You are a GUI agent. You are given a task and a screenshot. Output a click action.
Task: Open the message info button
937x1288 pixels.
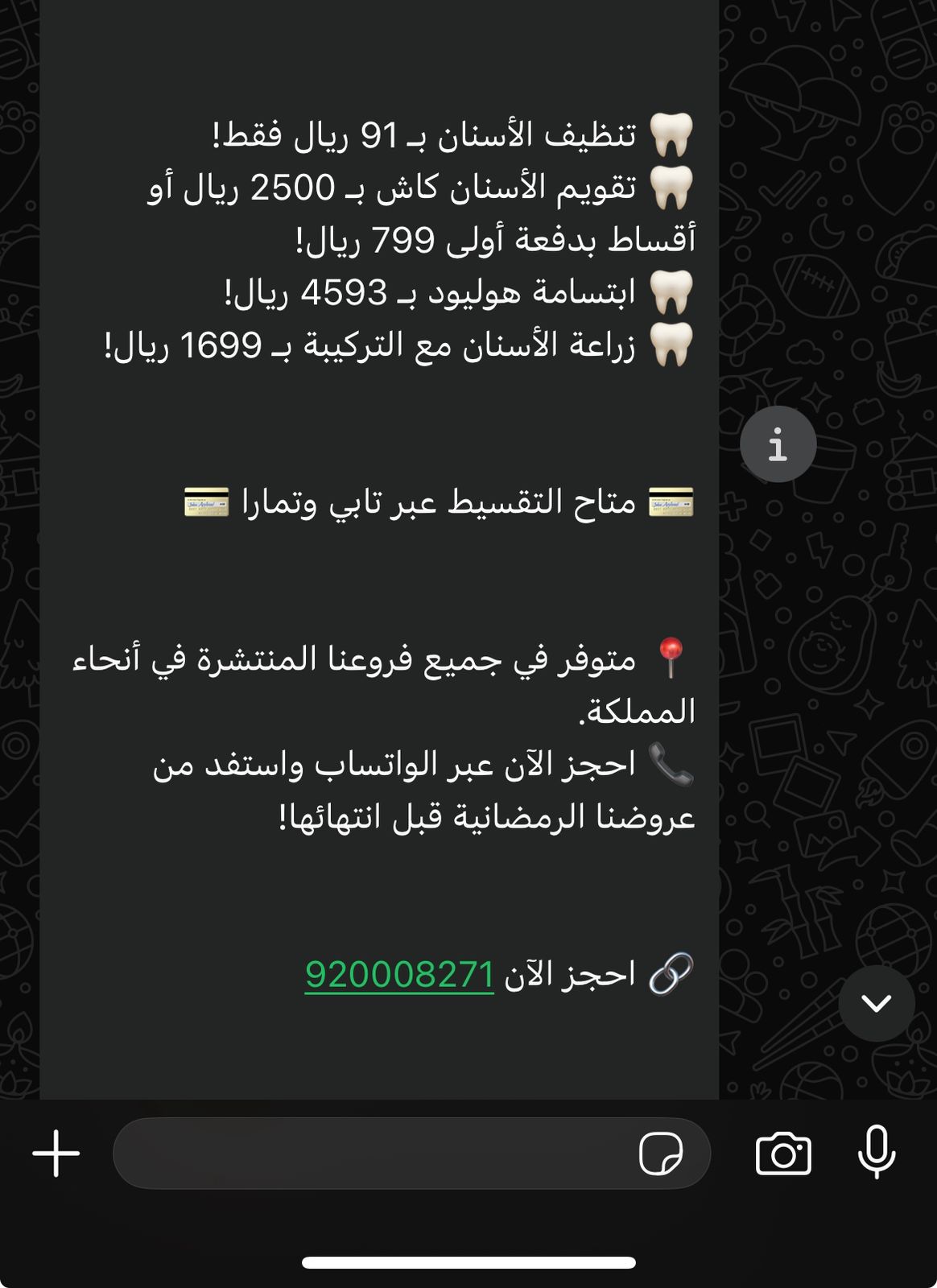[x=778, y=444]
